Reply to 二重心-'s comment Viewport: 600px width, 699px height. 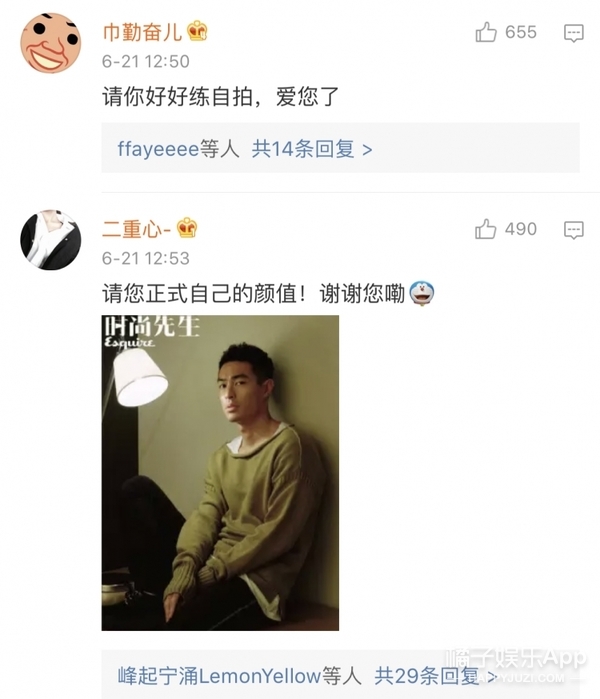[x=573, y=230]
